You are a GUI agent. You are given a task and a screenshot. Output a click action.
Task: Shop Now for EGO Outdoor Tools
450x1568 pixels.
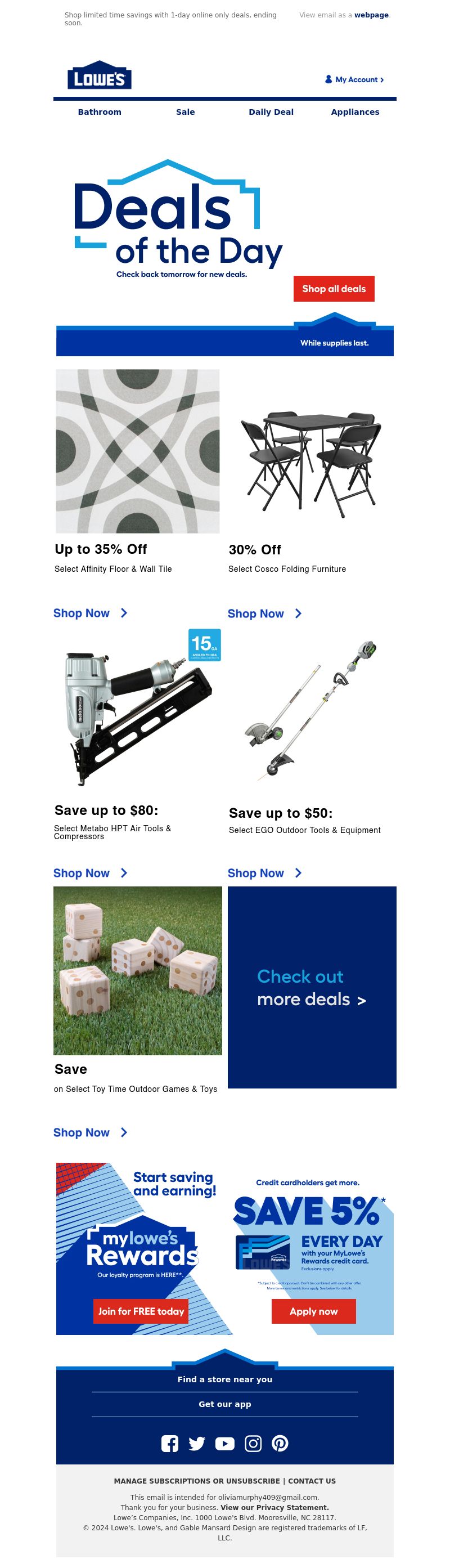(x=264, y=873)
